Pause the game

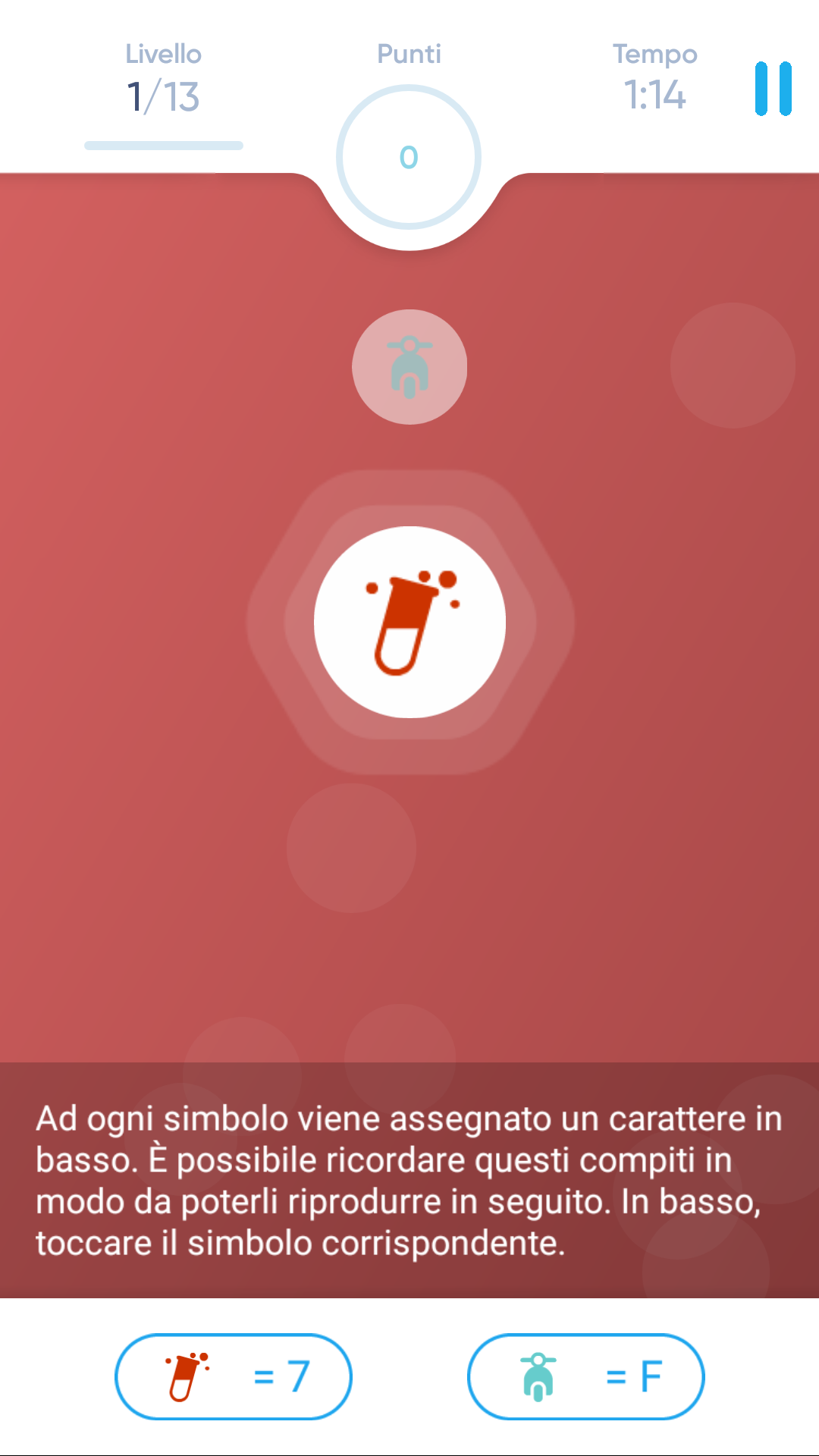point(773,89)
